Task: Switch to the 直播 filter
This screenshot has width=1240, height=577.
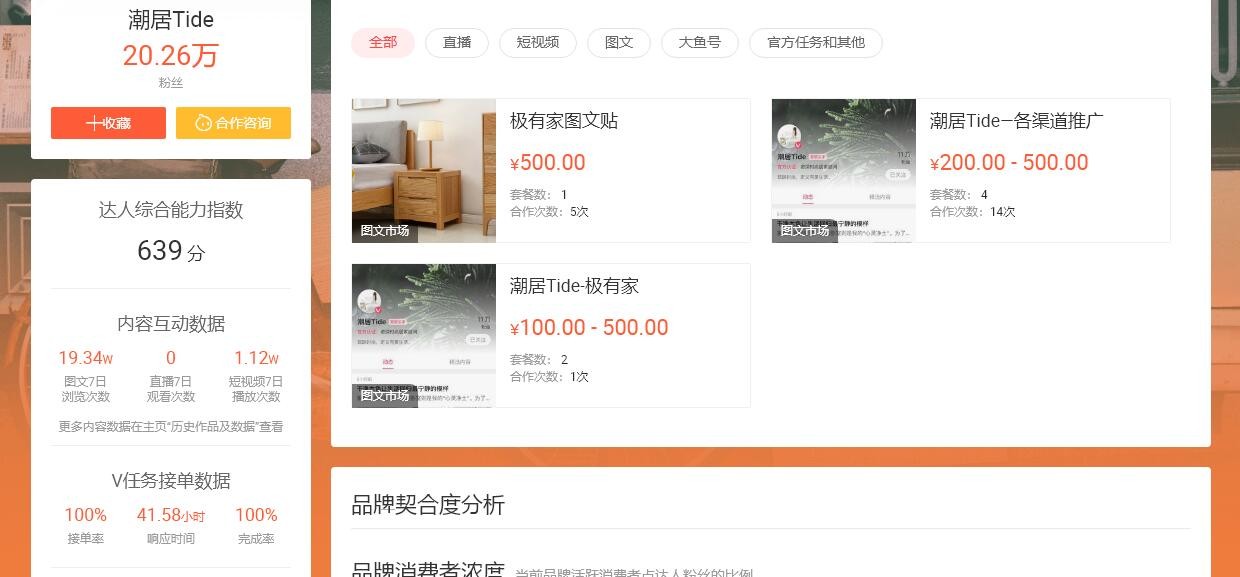Action: (x=457, y=43)
